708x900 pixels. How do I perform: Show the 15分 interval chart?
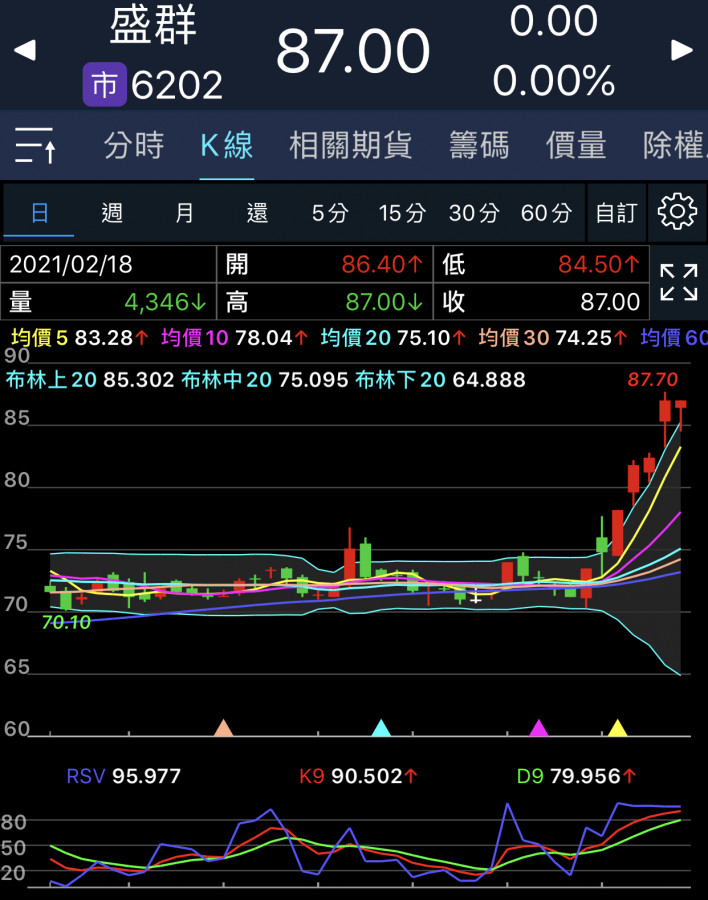(x=402, y=212)
